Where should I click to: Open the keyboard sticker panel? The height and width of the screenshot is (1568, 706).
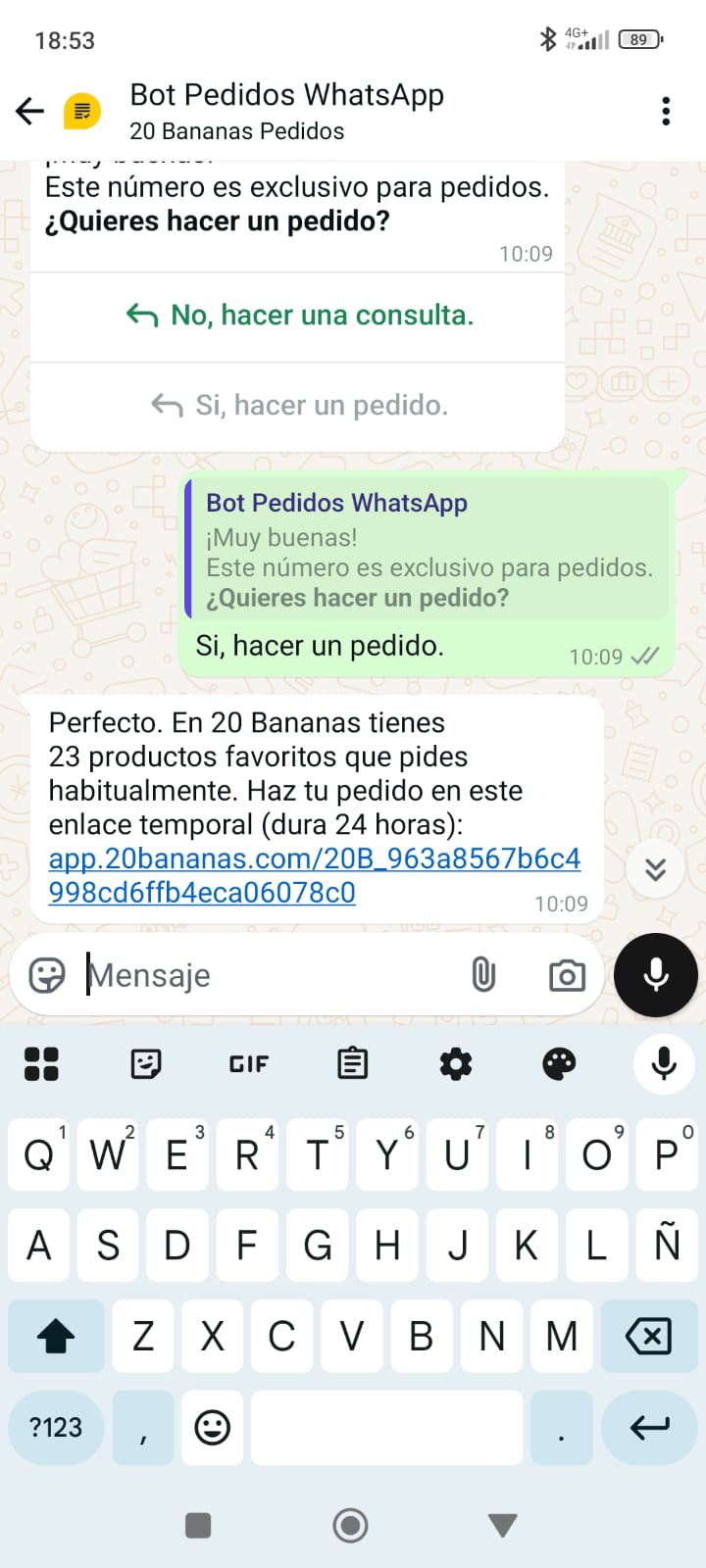pos(146,1063)
